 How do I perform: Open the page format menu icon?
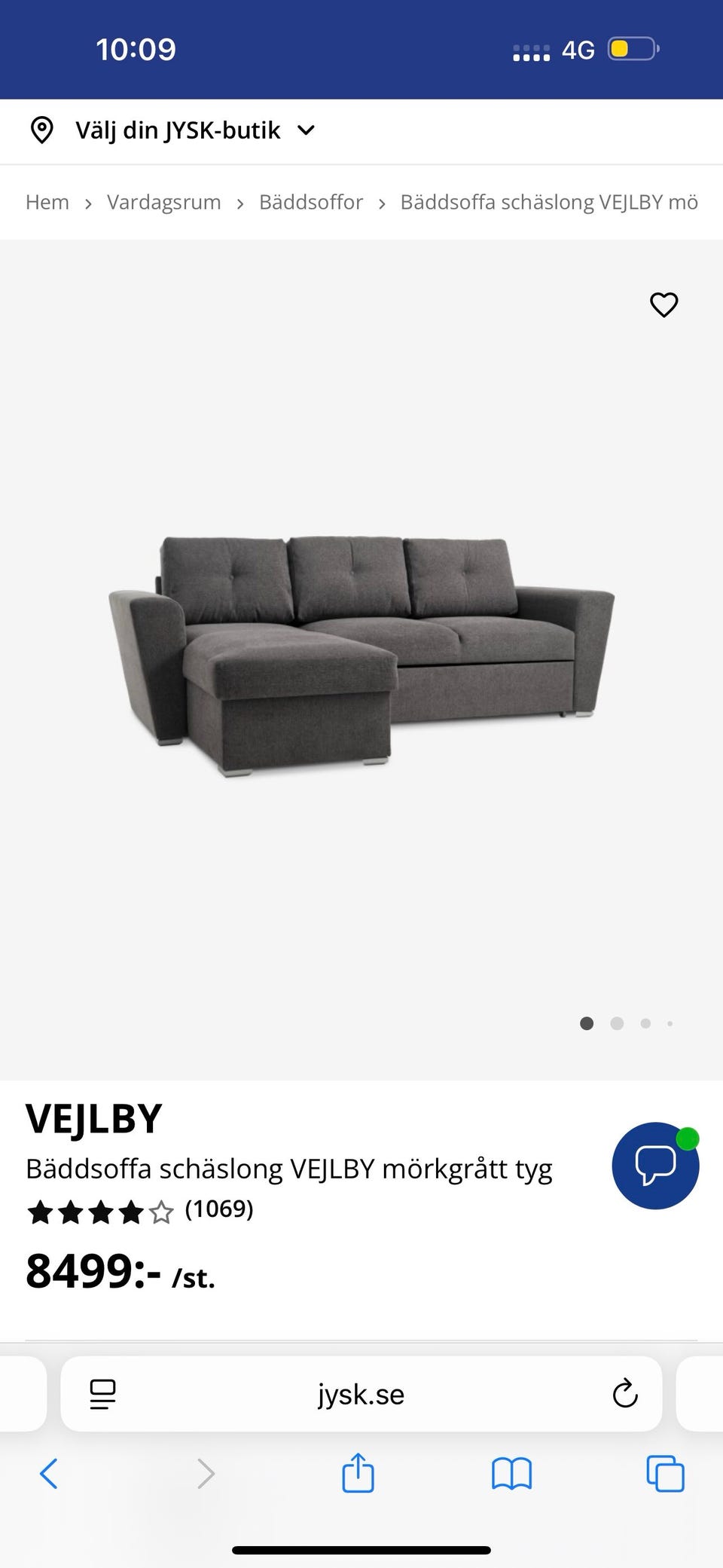[x=102, y=1395]
